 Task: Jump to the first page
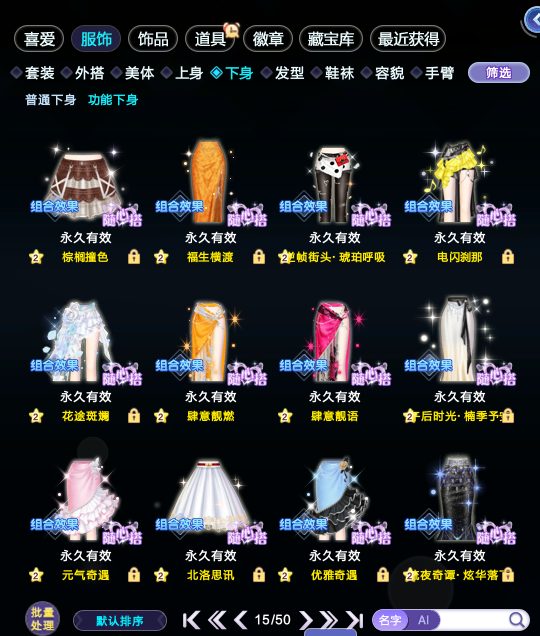tap(191, 620)
